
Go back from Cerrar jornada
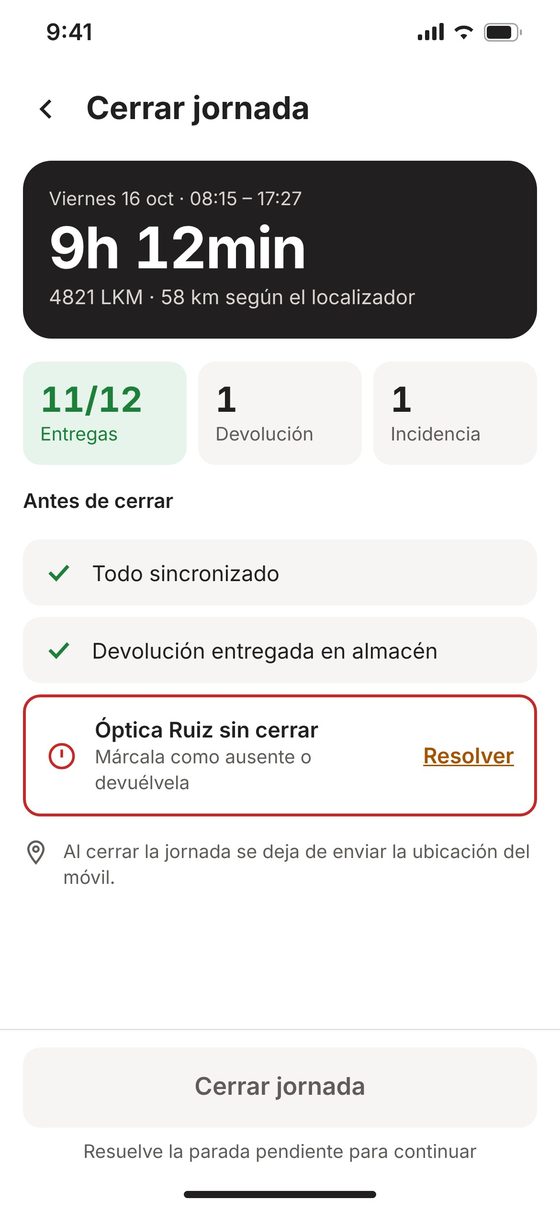click(46, 109)
